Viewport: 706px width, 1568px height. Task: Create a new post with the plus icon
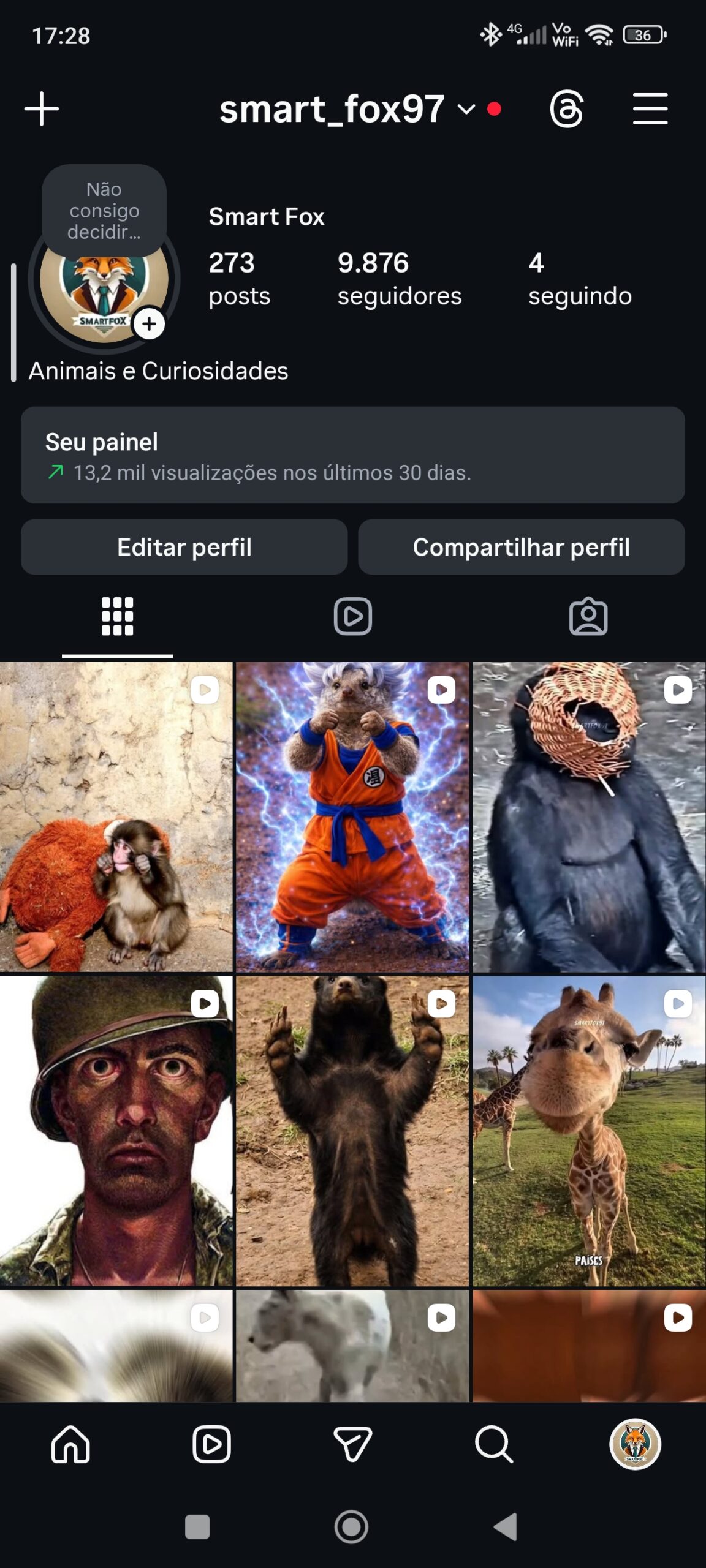[42, 109]
